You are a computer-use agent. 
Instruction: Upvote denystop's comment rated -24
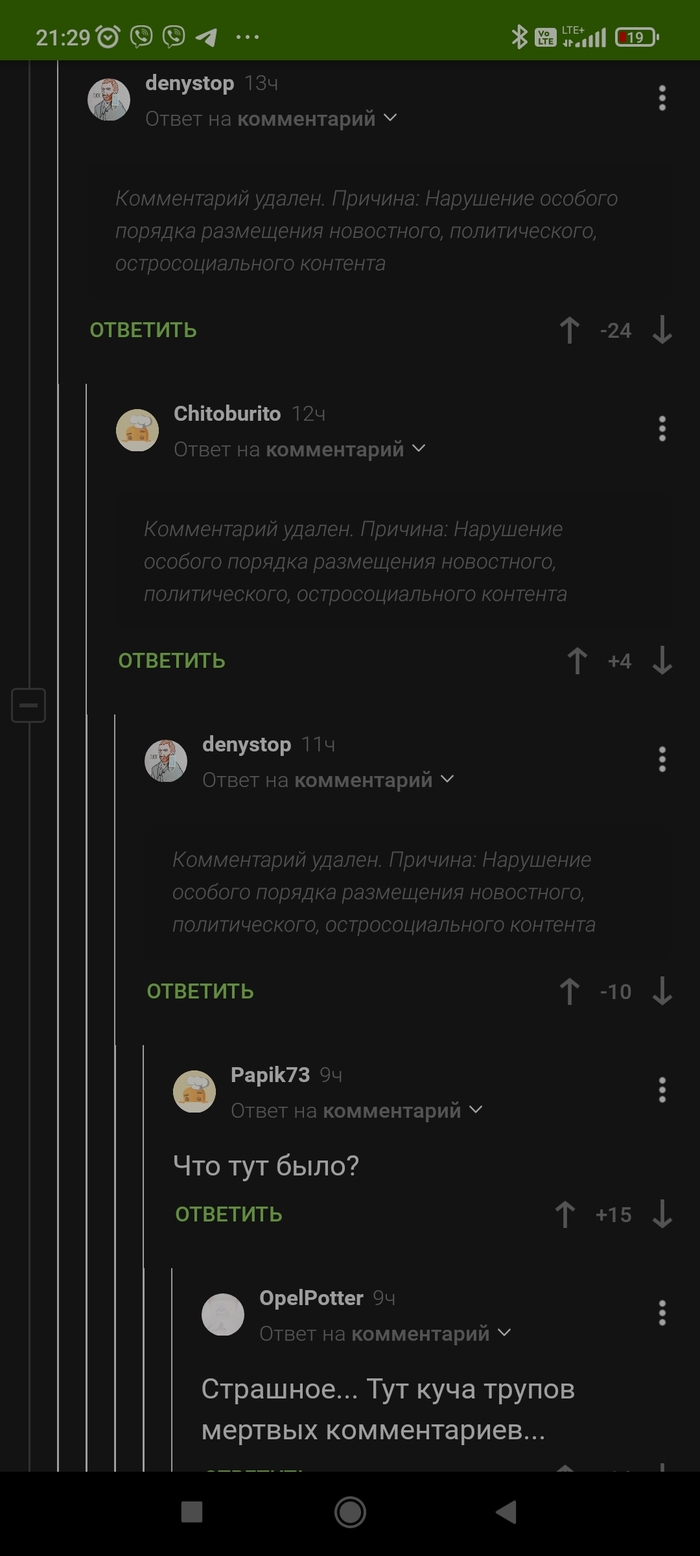point(569,330)
